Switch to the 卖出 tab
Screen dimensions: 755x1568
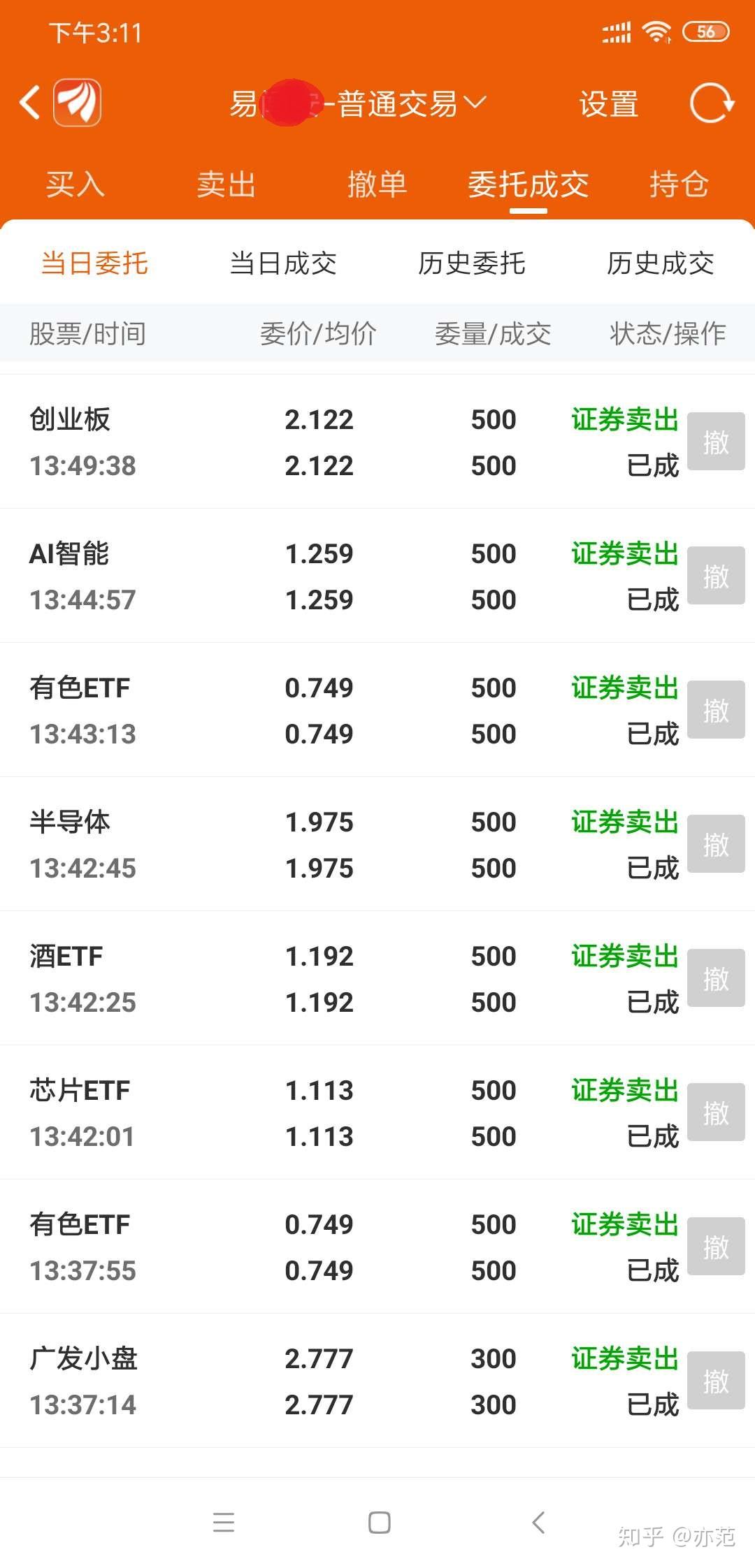[x=226, y=184]
